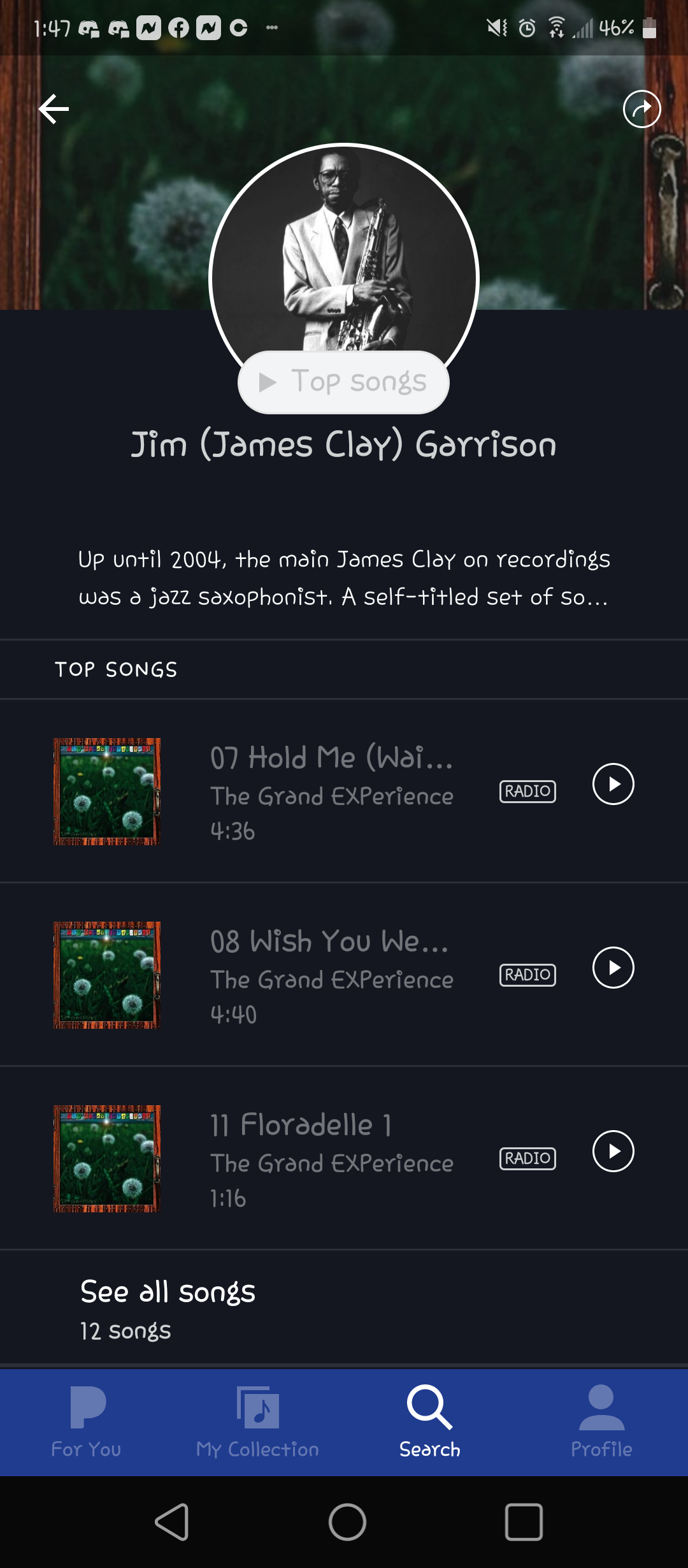The height and width of the screenshot is (1568, 688).
Task: Play the artist's Top songs
Action: [x=343, y=382]
